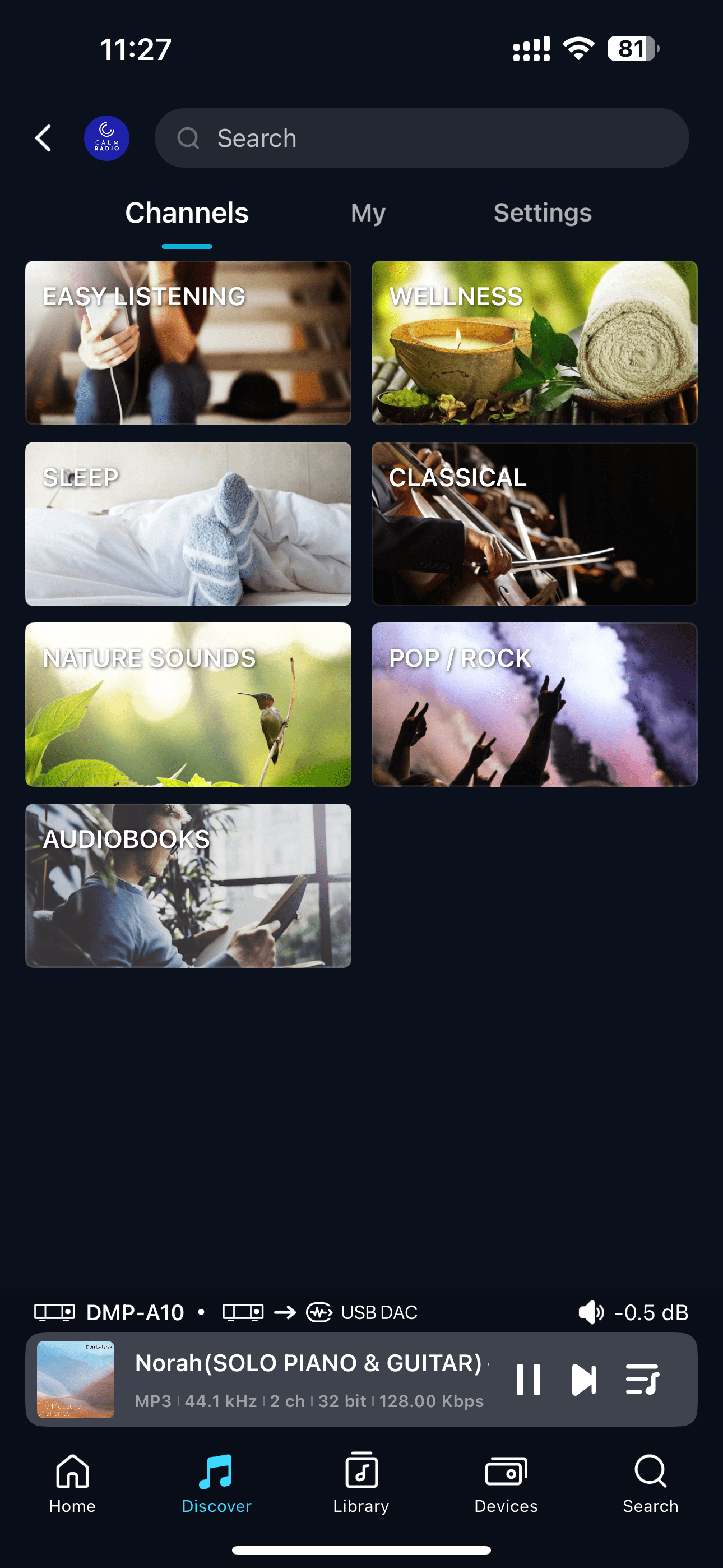Open the Pop / Rock channel category
Screen dimensions: 723x1568
coord(534,704)
